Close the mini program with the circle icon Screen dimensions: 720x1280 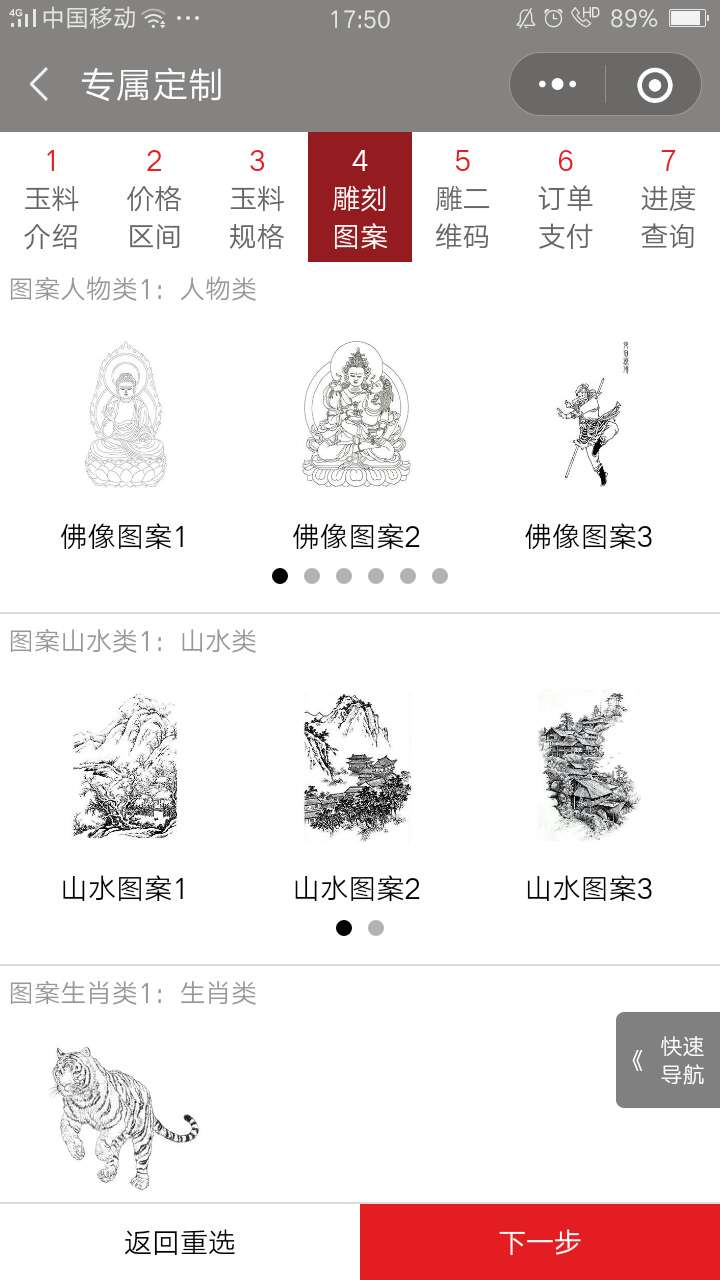pos(654,85)
